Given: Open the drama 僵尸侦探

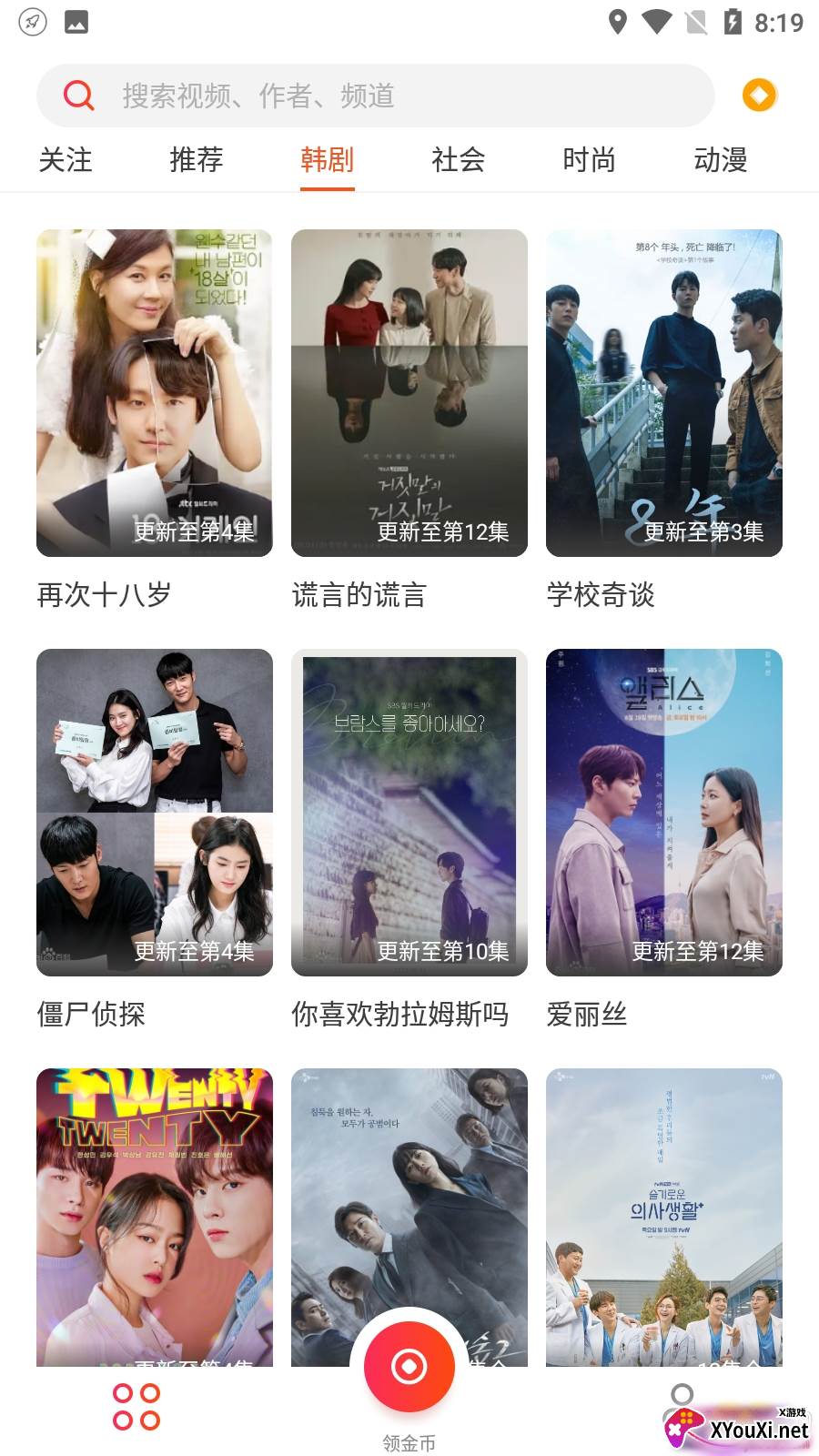Looking at the screenshot, I should click(x=155, y=812).
